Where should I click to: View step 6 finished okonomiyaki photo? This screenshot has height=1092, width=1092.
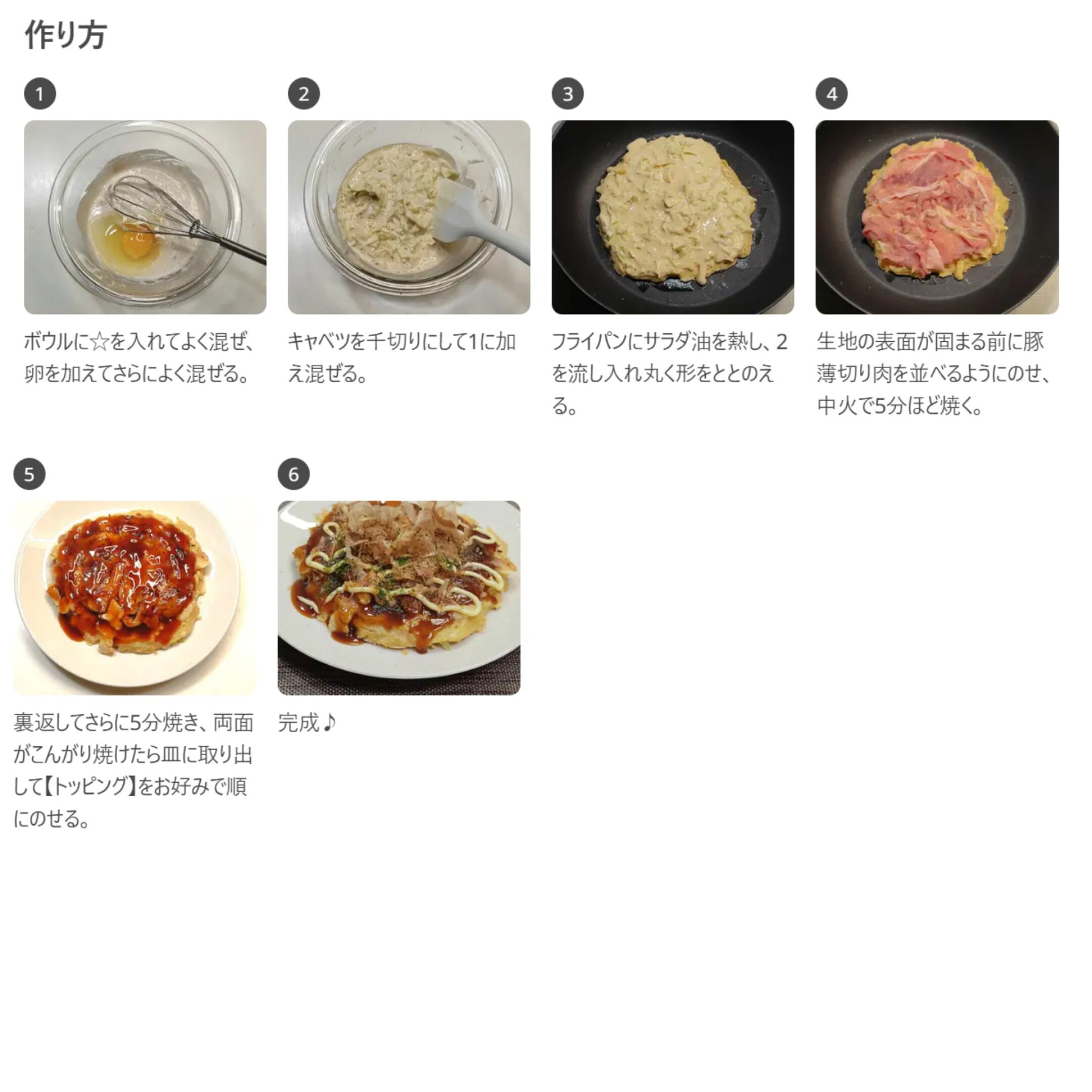click(x=398, y=598)
